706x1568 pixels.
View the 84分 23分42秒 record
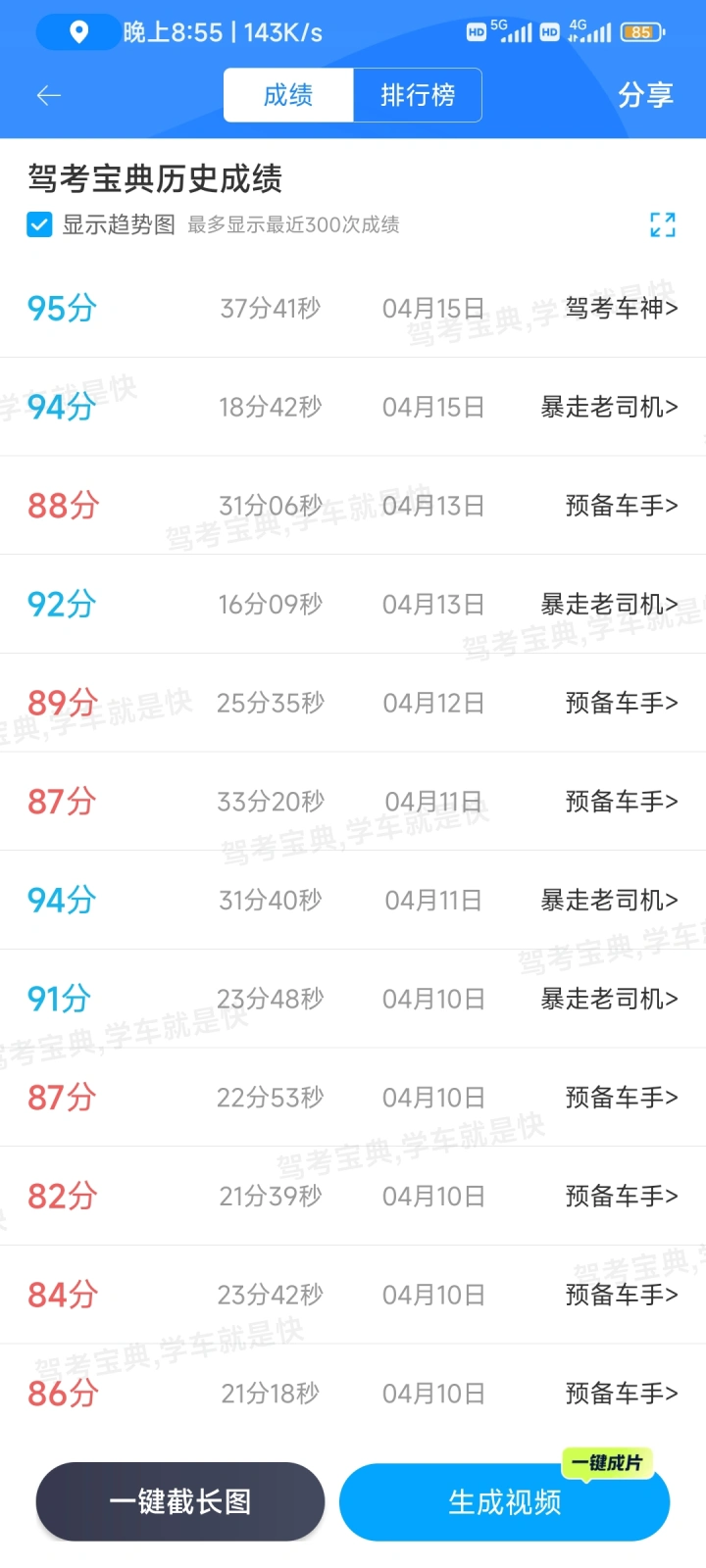click(353, 1295)
